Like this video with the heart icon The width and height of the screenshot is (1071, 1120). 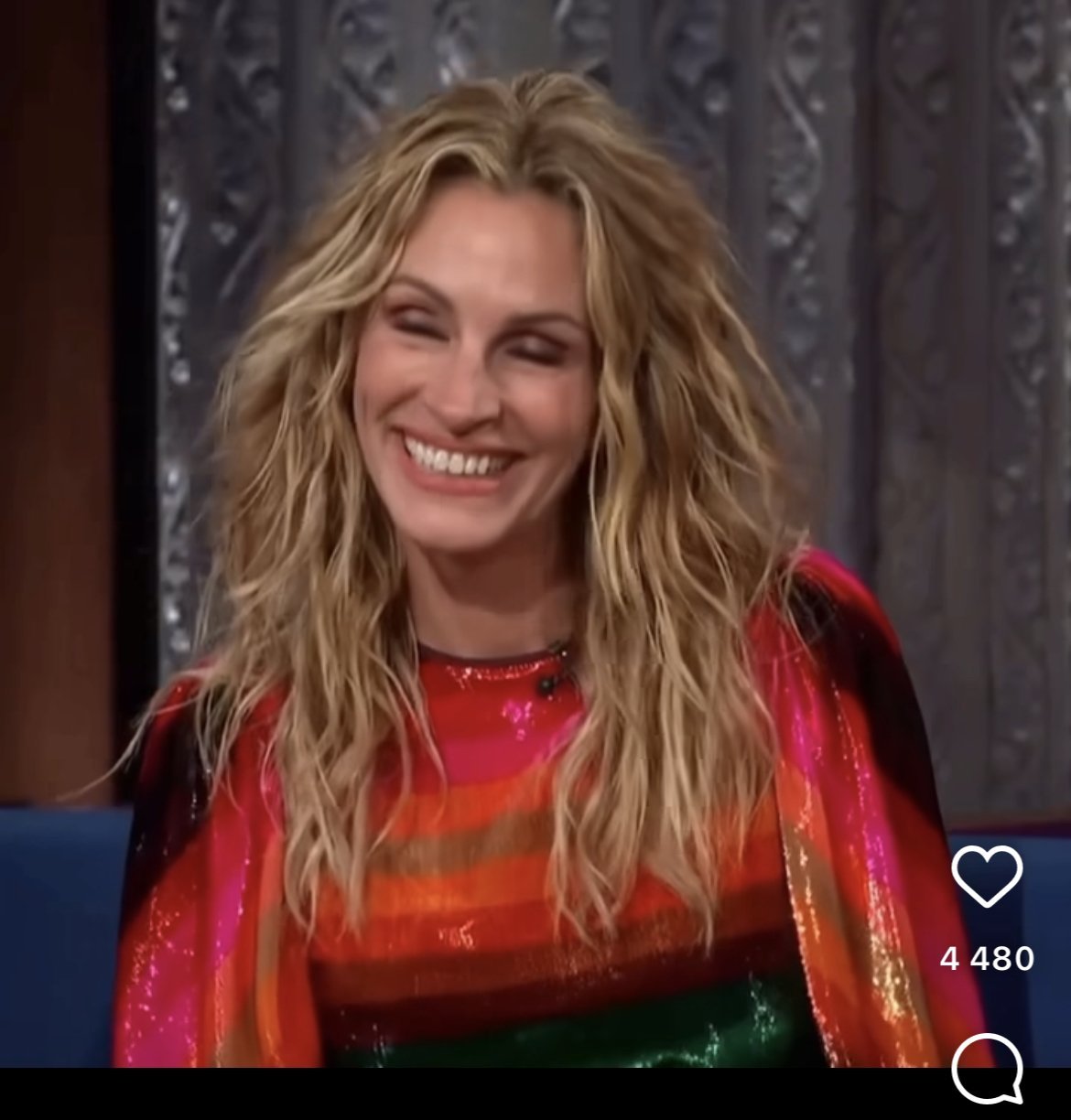[987, 876]
